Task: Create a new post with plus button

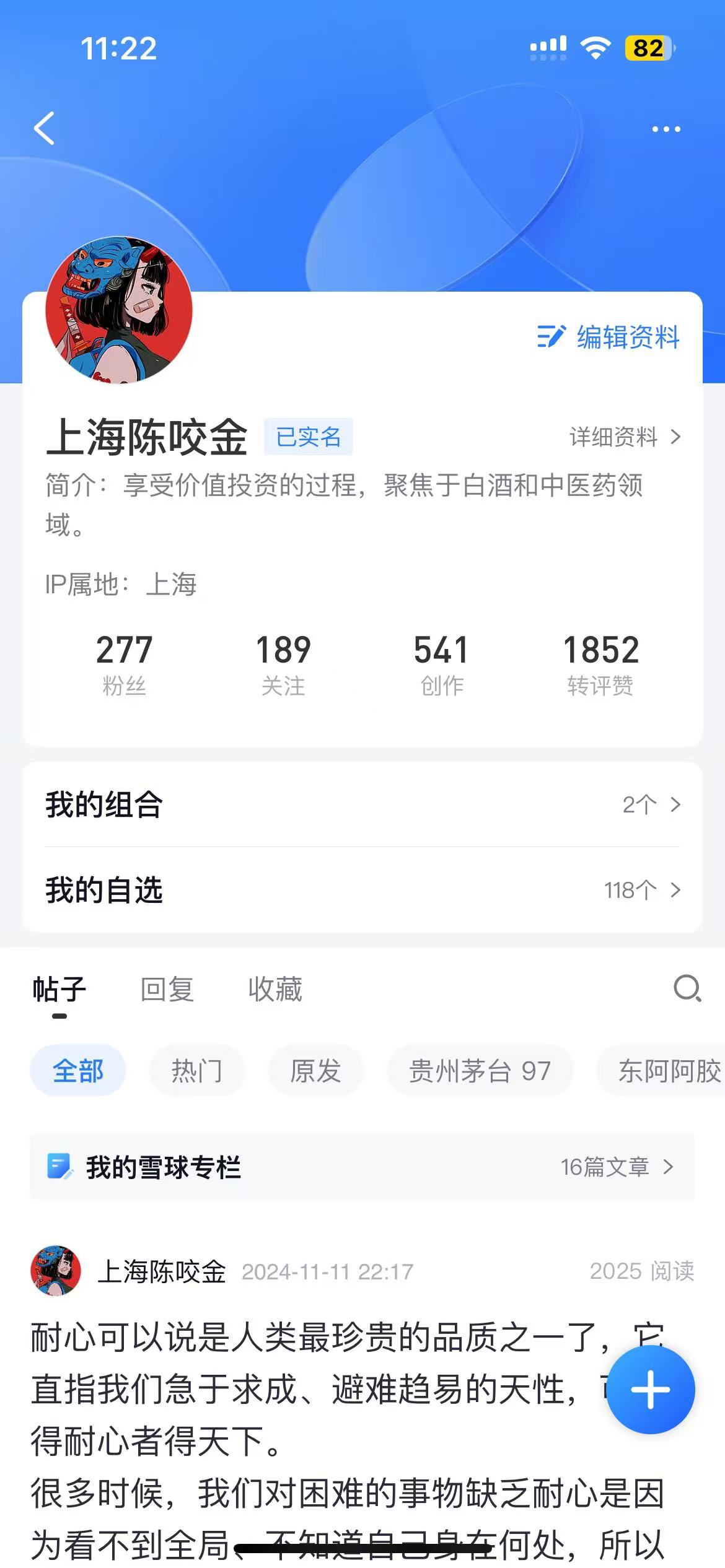Action: 650,1390
